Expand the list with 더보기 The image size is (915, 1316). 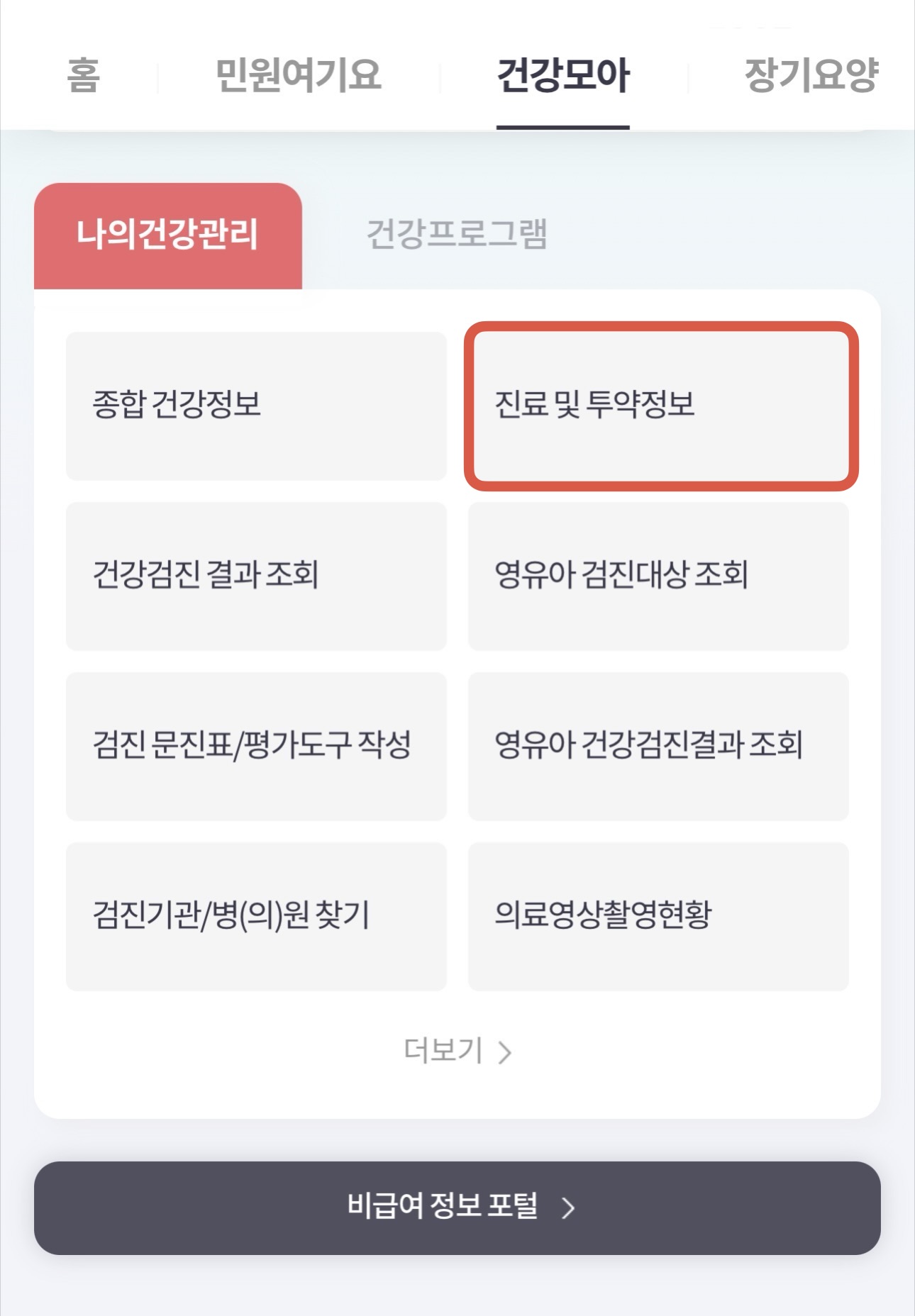[x=457, y=1051]
